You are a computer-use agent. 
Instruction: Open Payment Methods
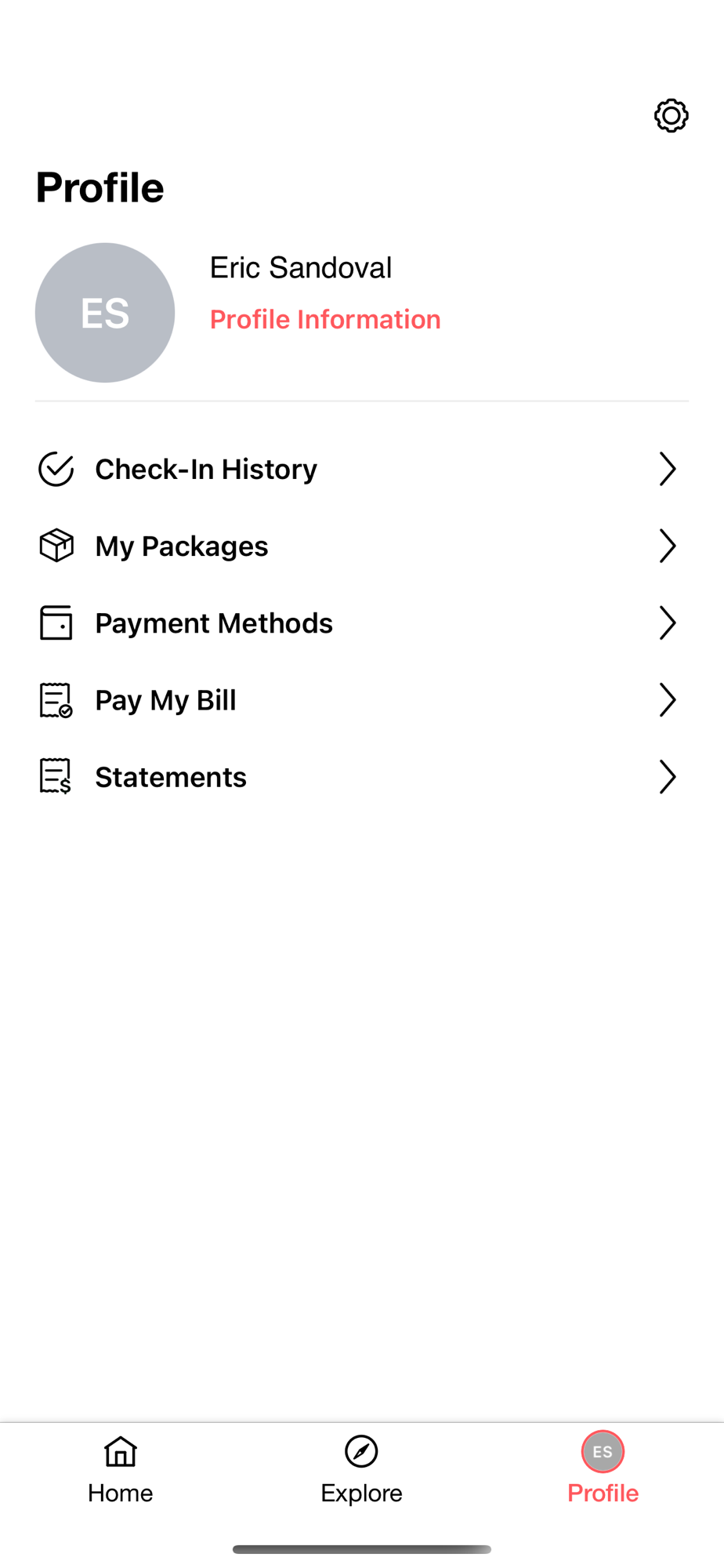coord(362,623)
